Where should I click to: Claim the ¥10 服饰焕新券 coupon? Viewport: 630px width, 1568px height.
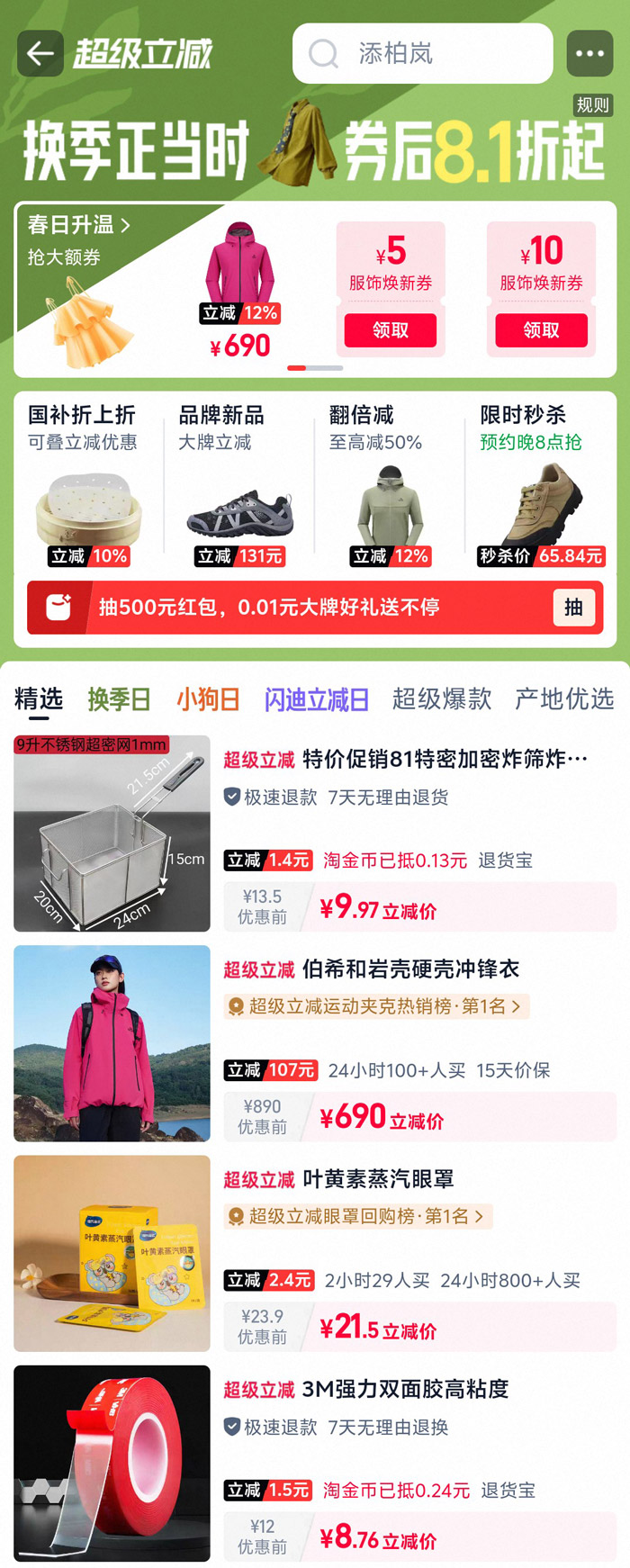[541, 330]
